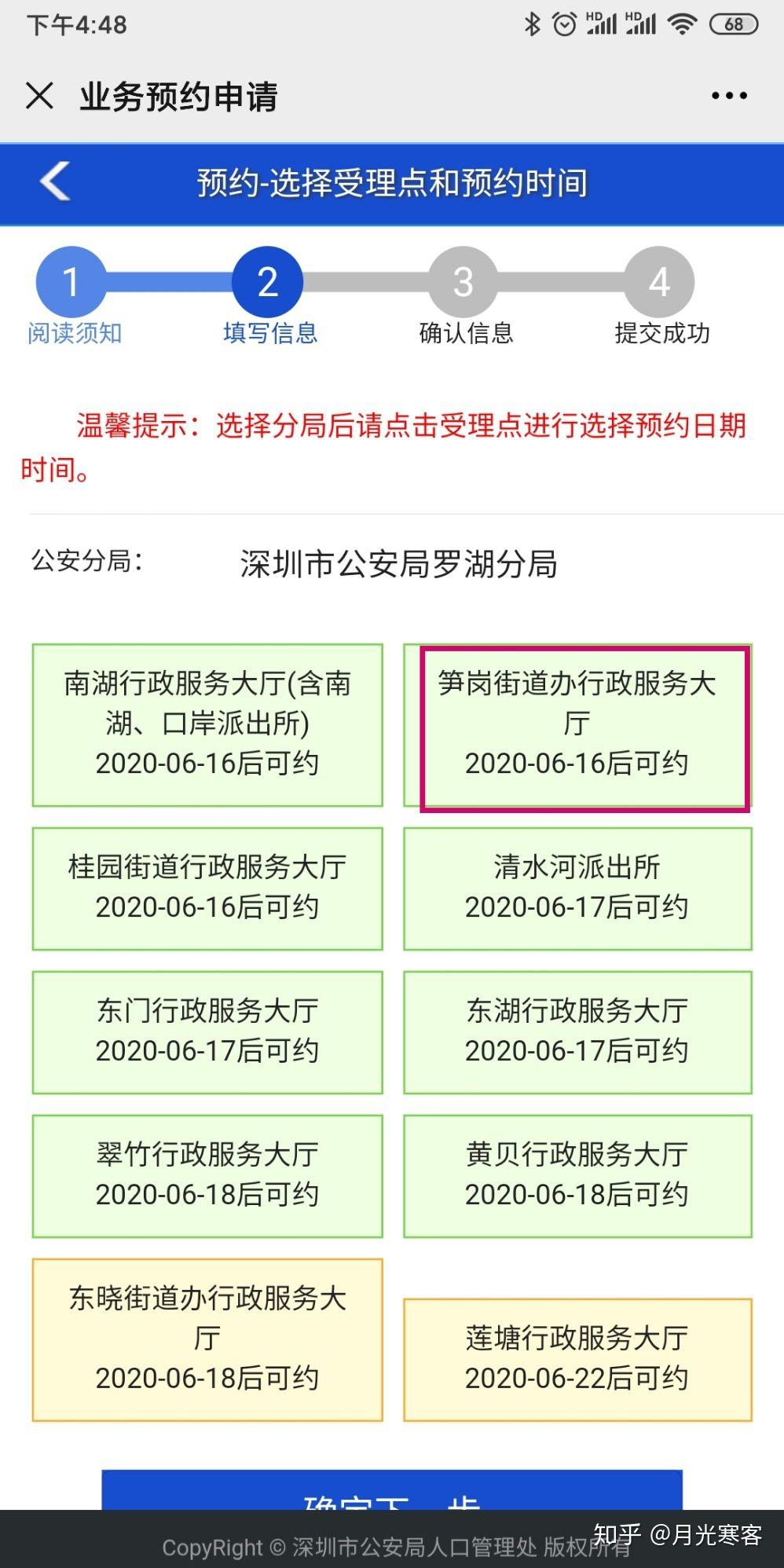784x1568 pixels.
Task: Pick 黄贝行政服务大厅
Action: (x=577, y=1176)
